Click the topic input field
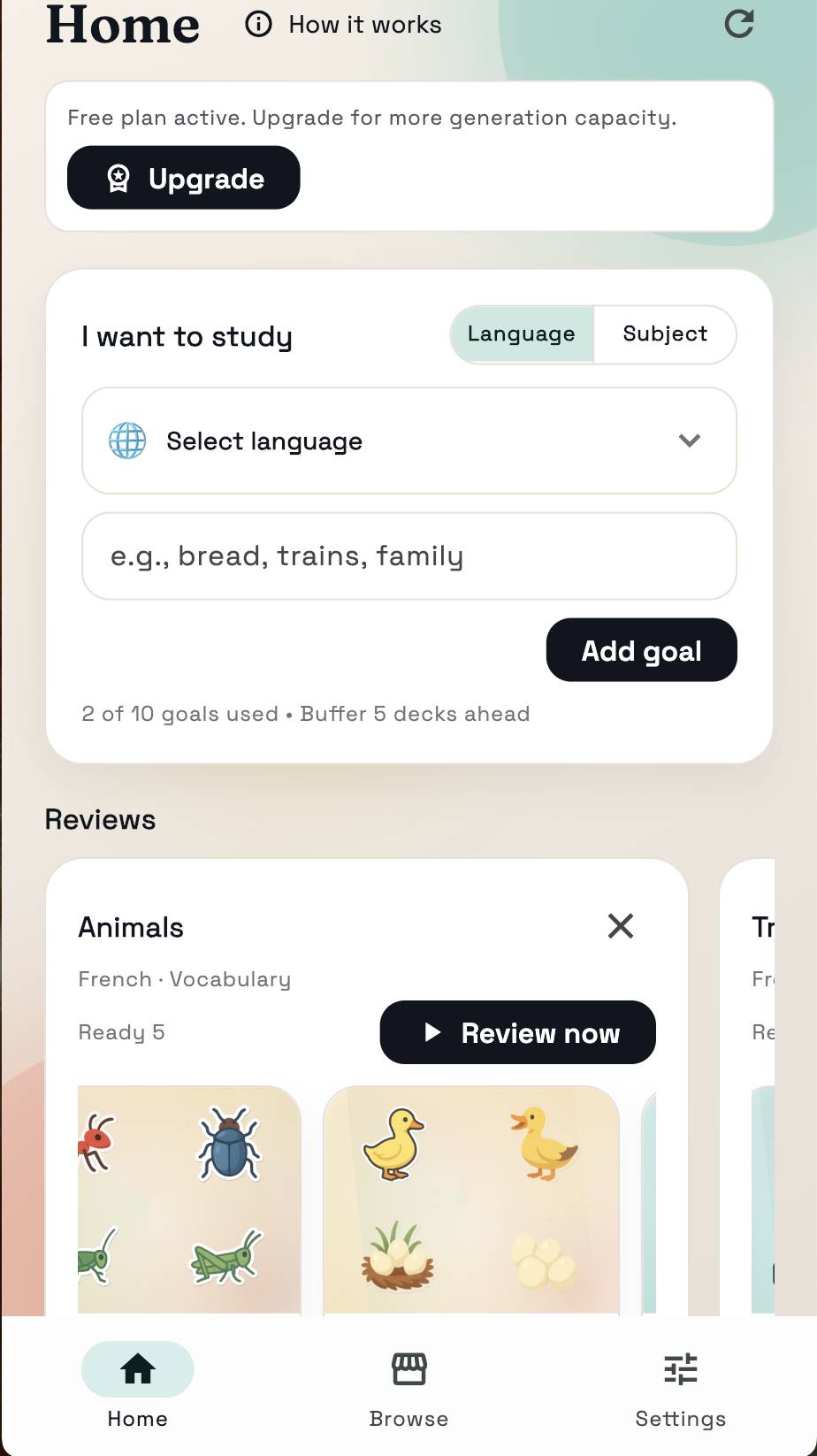Image resolution: width=817 pixels, height=1456 pixels. click(x=408, y=556)
